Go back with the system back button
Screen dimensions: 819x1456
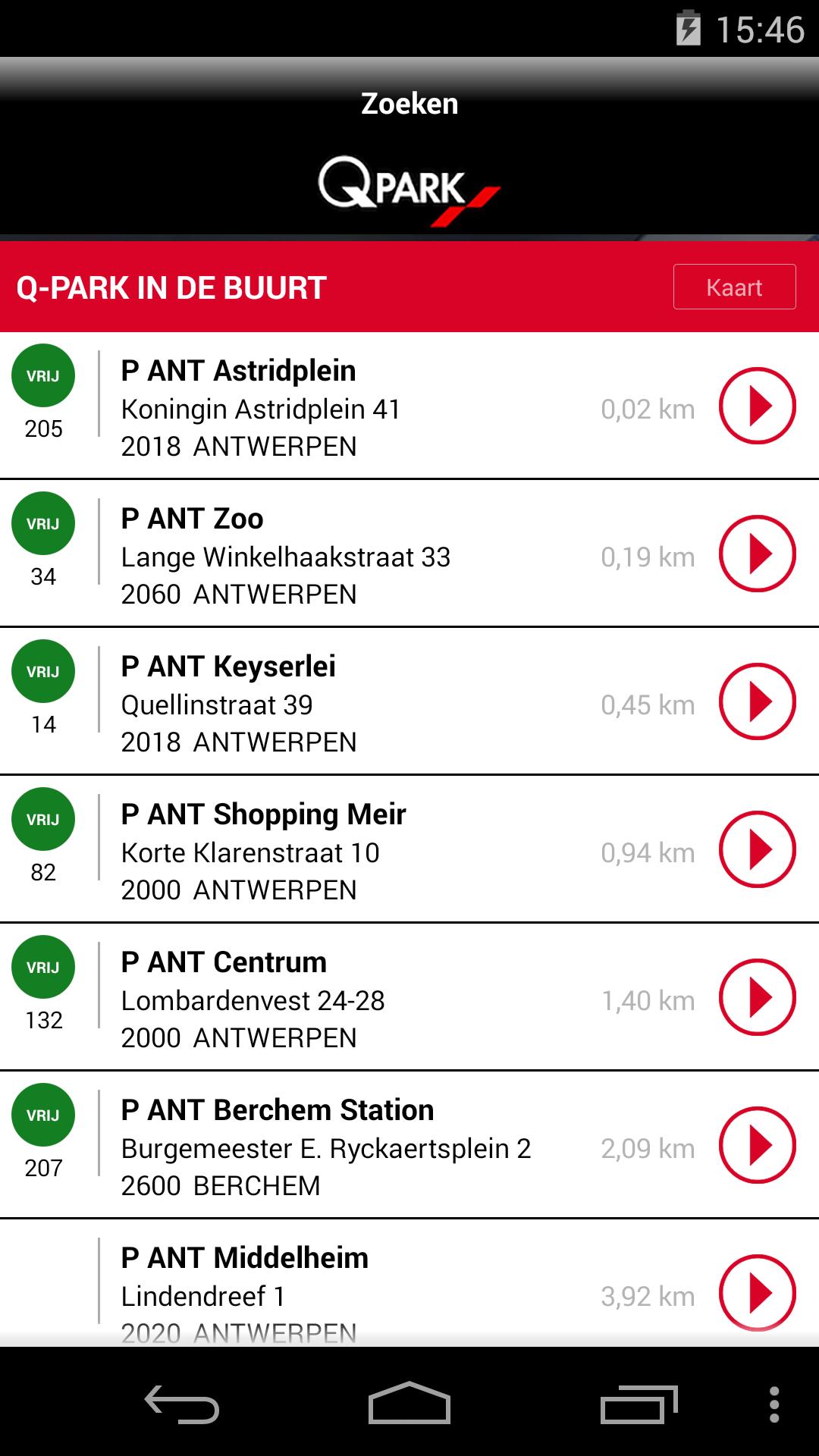[182, 1404]
